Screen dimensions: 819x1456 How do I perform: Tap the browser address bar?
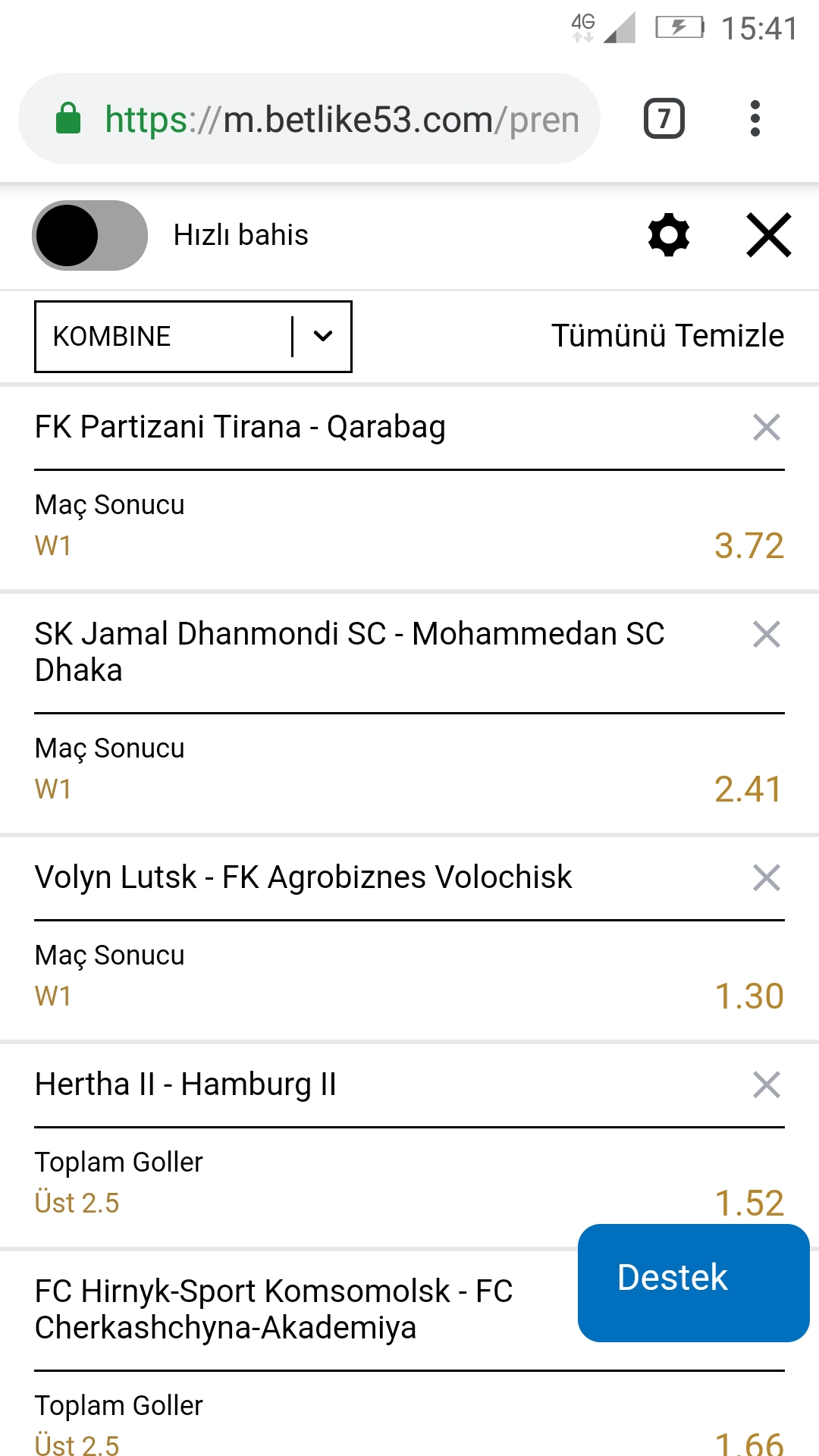click(309, 118)
